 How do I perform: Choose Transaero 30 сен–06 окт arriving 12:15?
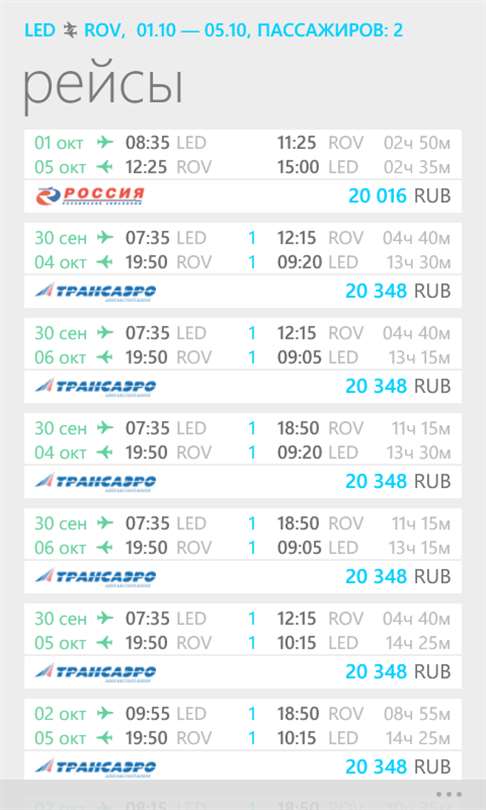pos(243,361)
